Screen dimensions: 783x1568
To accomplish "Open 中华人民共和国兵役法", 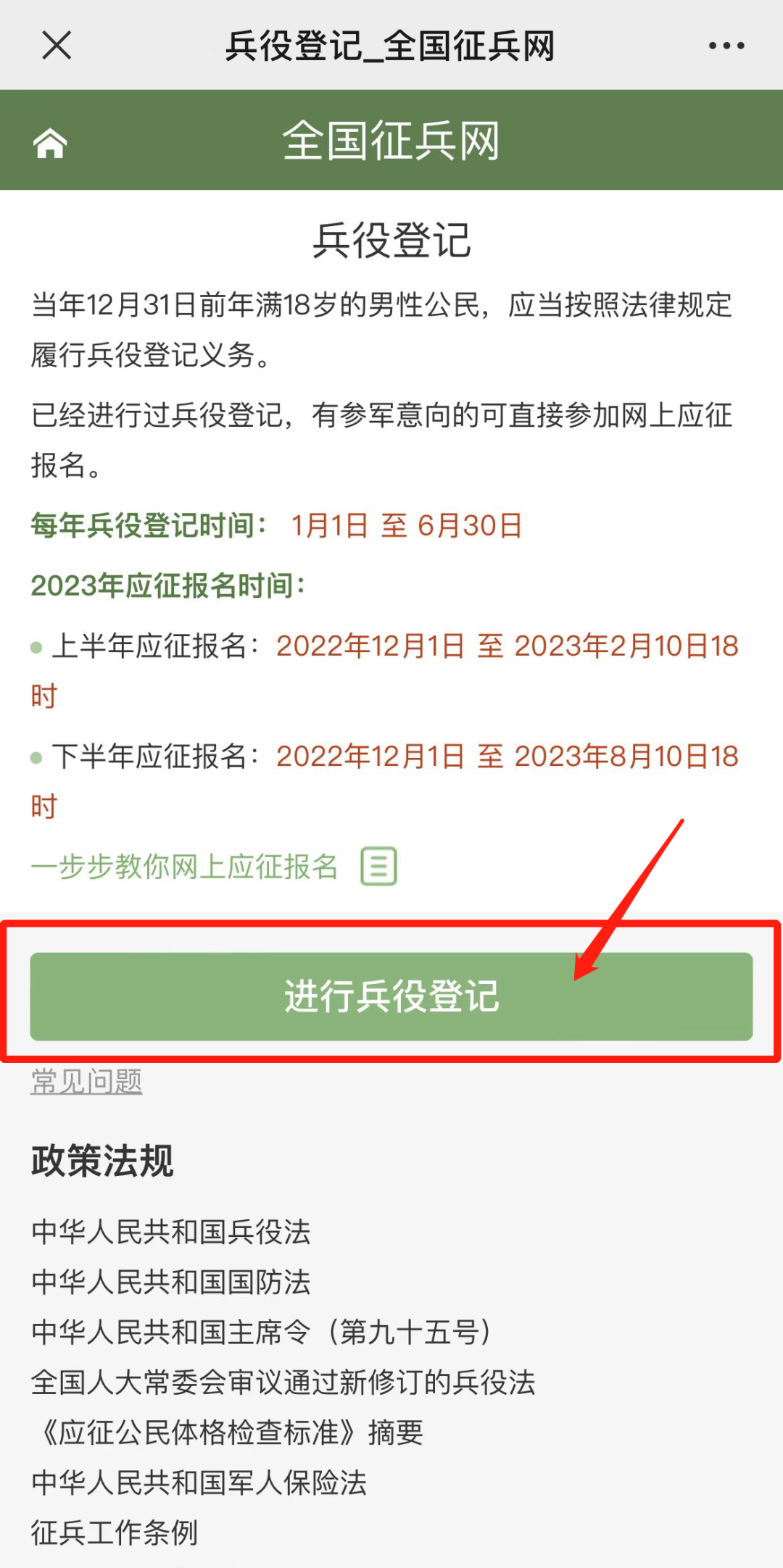I will tap(171, 1232).
